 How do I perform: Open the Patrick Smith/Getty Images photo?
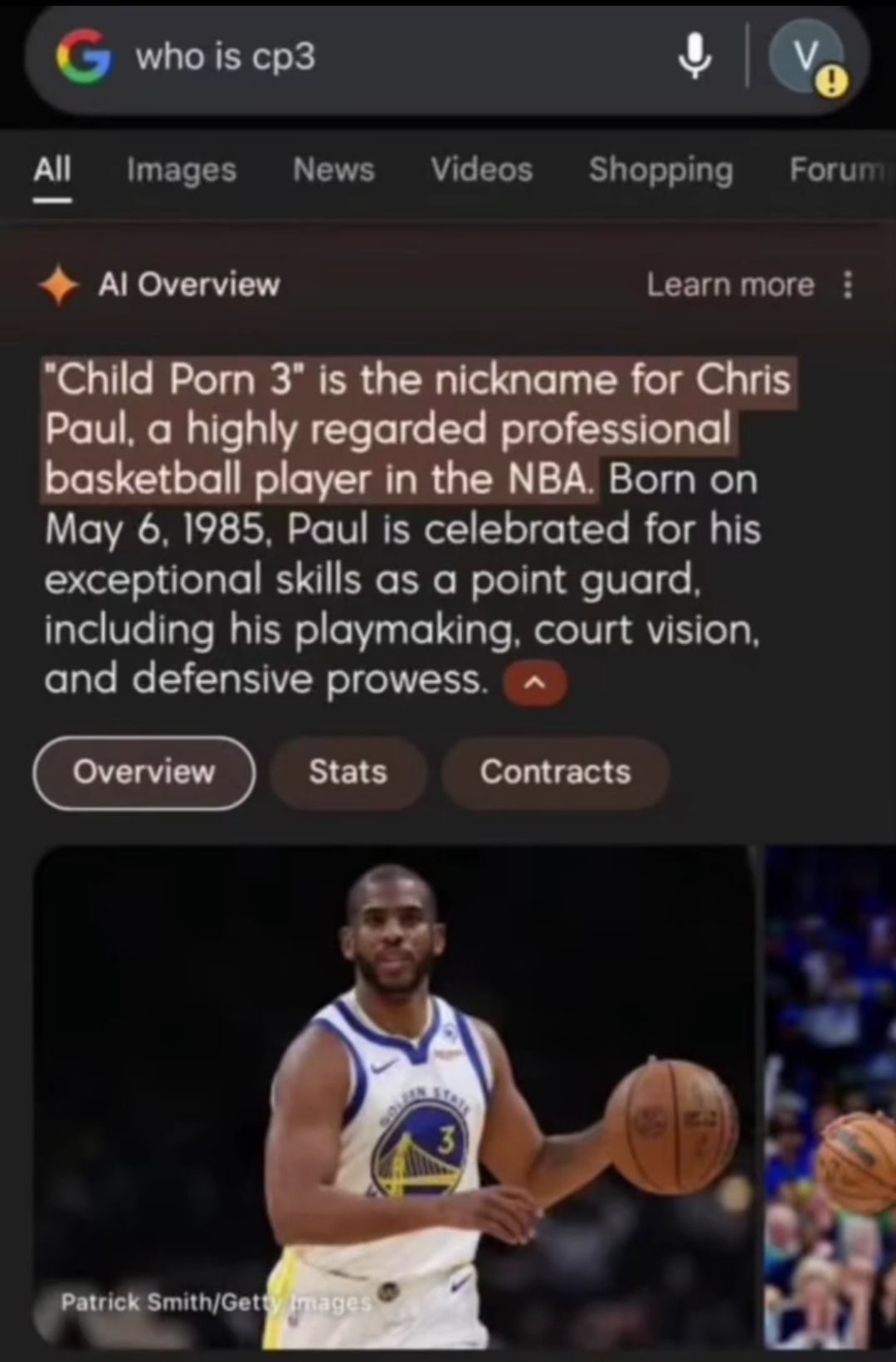(394, 1096)
